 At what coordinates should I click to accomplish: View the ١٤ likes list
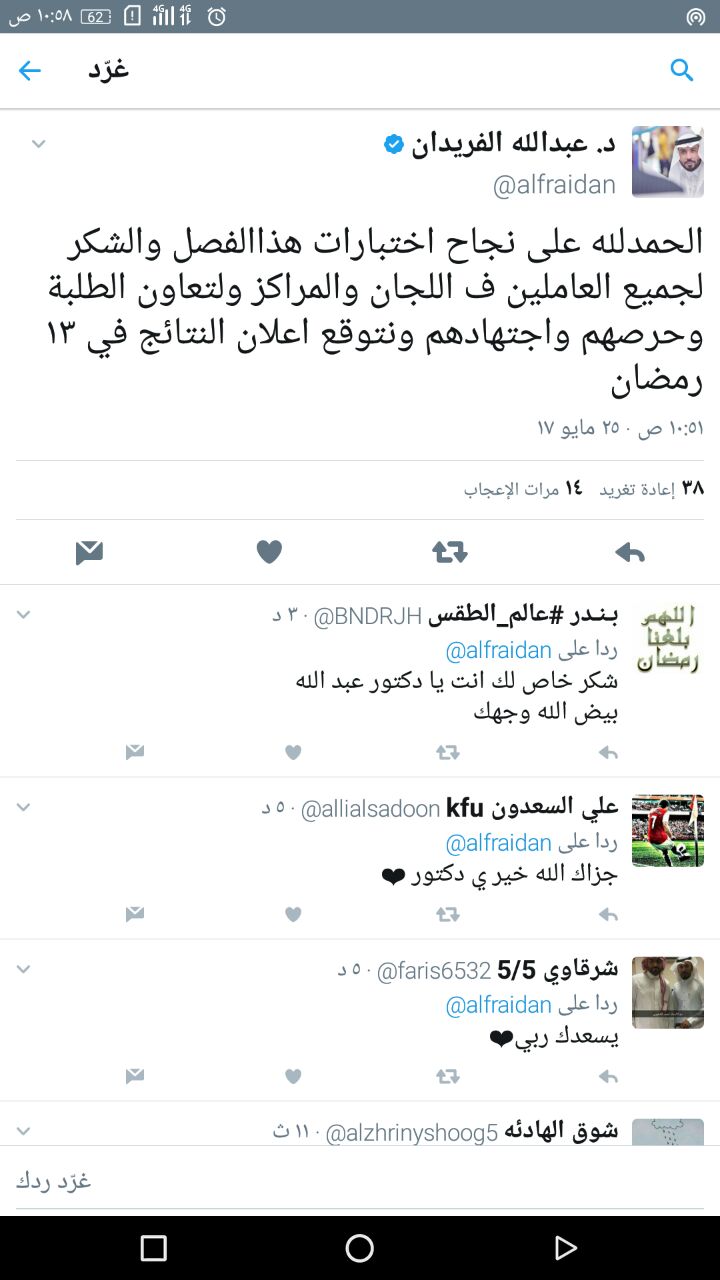coord(523,489)
